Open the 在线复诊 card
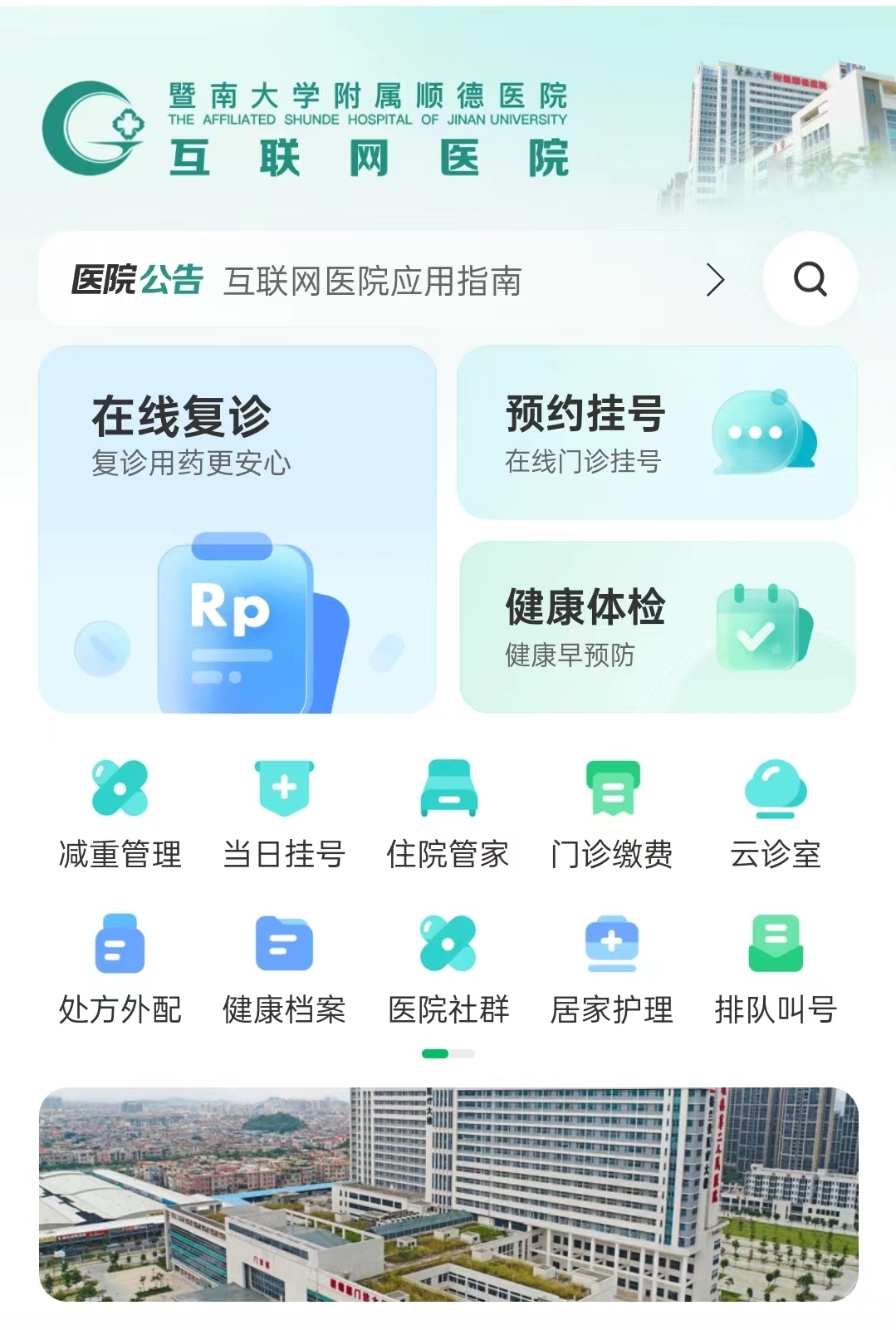The image size is (896, 1330). [237, 529]
